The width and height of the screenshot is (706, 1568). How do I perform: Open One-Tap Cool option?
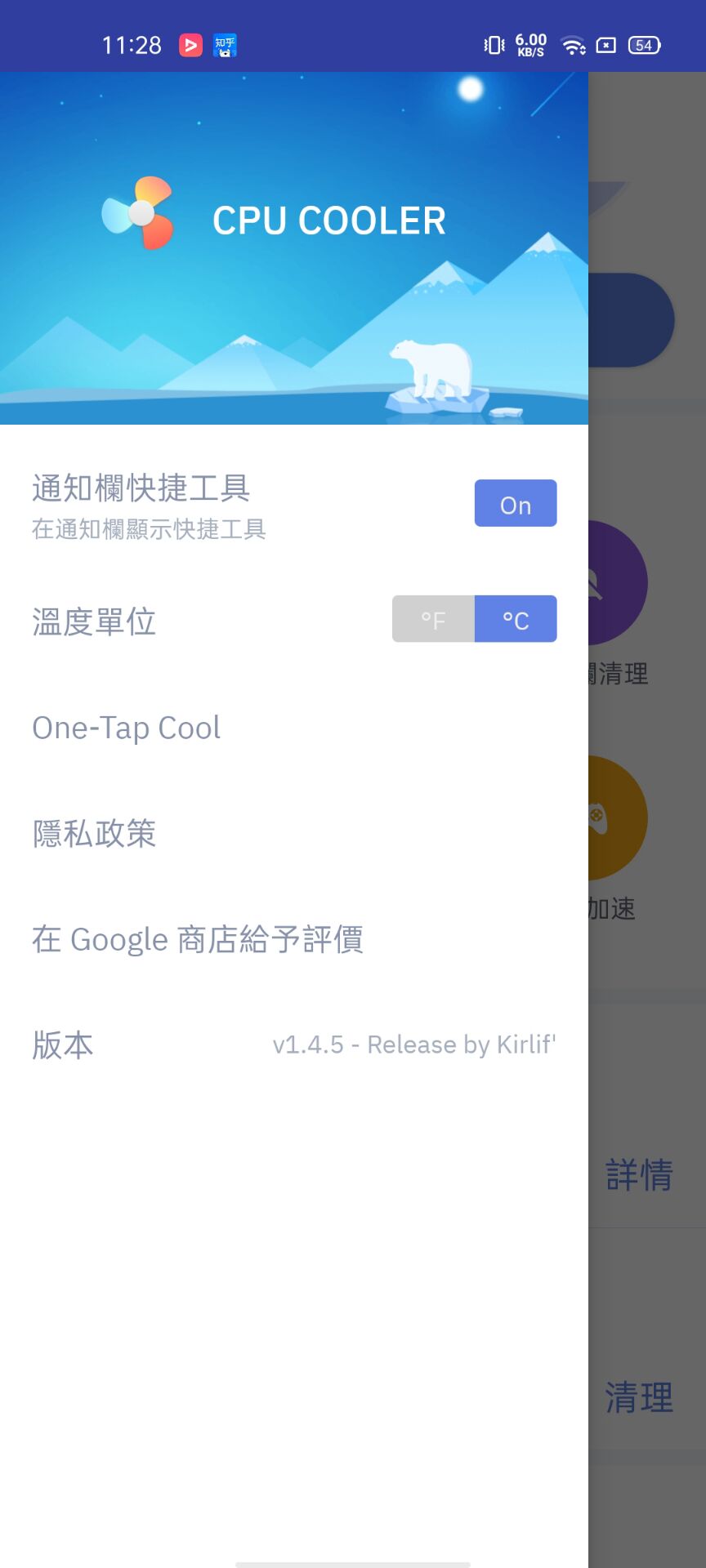pyautogui.click(x=294, y=728)
